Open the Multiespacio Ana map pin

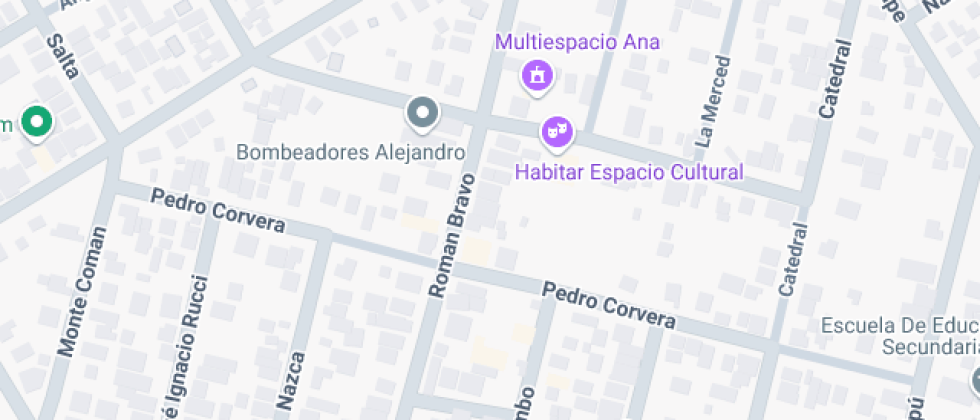(538, 75)
